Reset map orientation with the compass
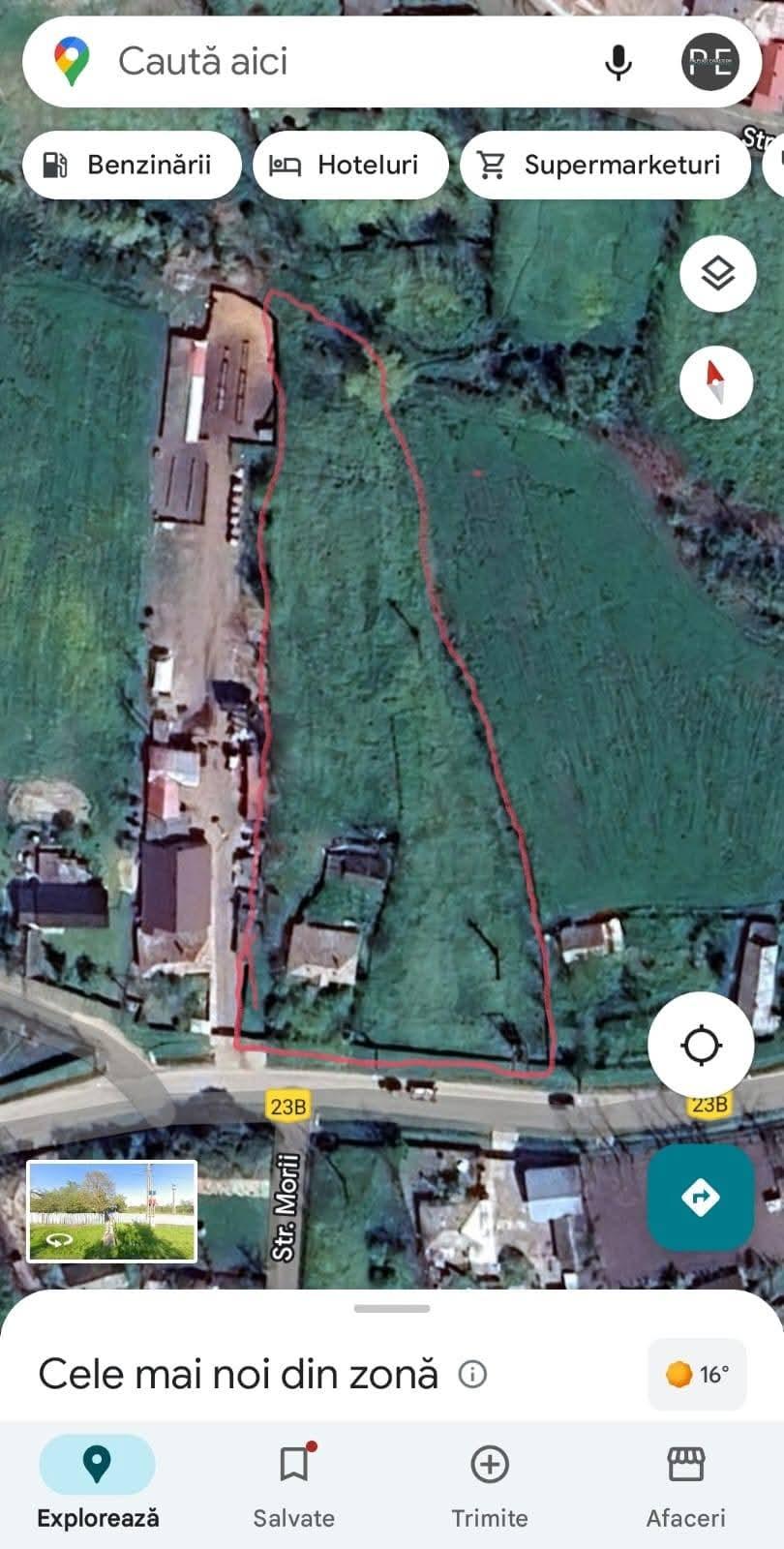Viewport: 784px width, 1549px height. click(716, 382)
